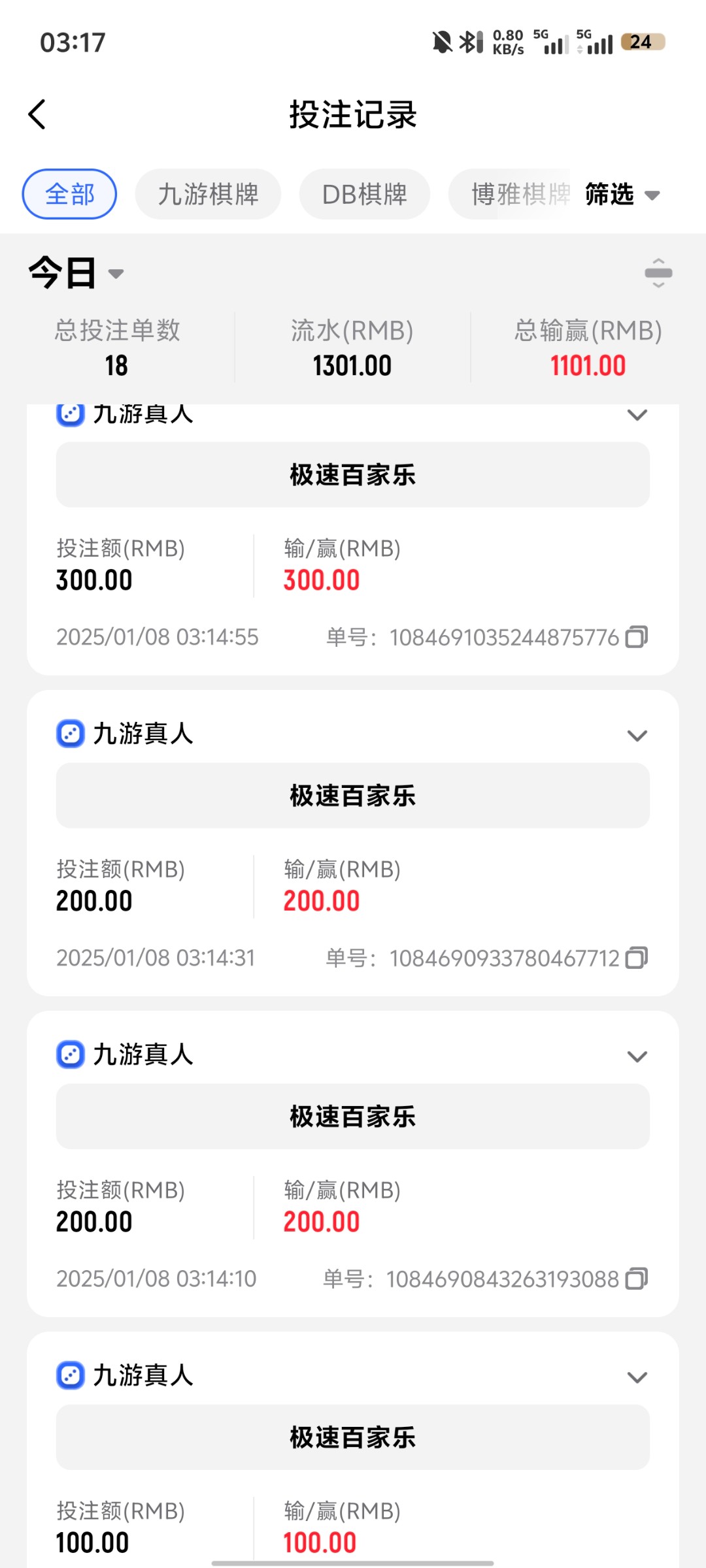Open the 筛选 filter dropdown
706x1568 pixels.
tap(622, 195)
